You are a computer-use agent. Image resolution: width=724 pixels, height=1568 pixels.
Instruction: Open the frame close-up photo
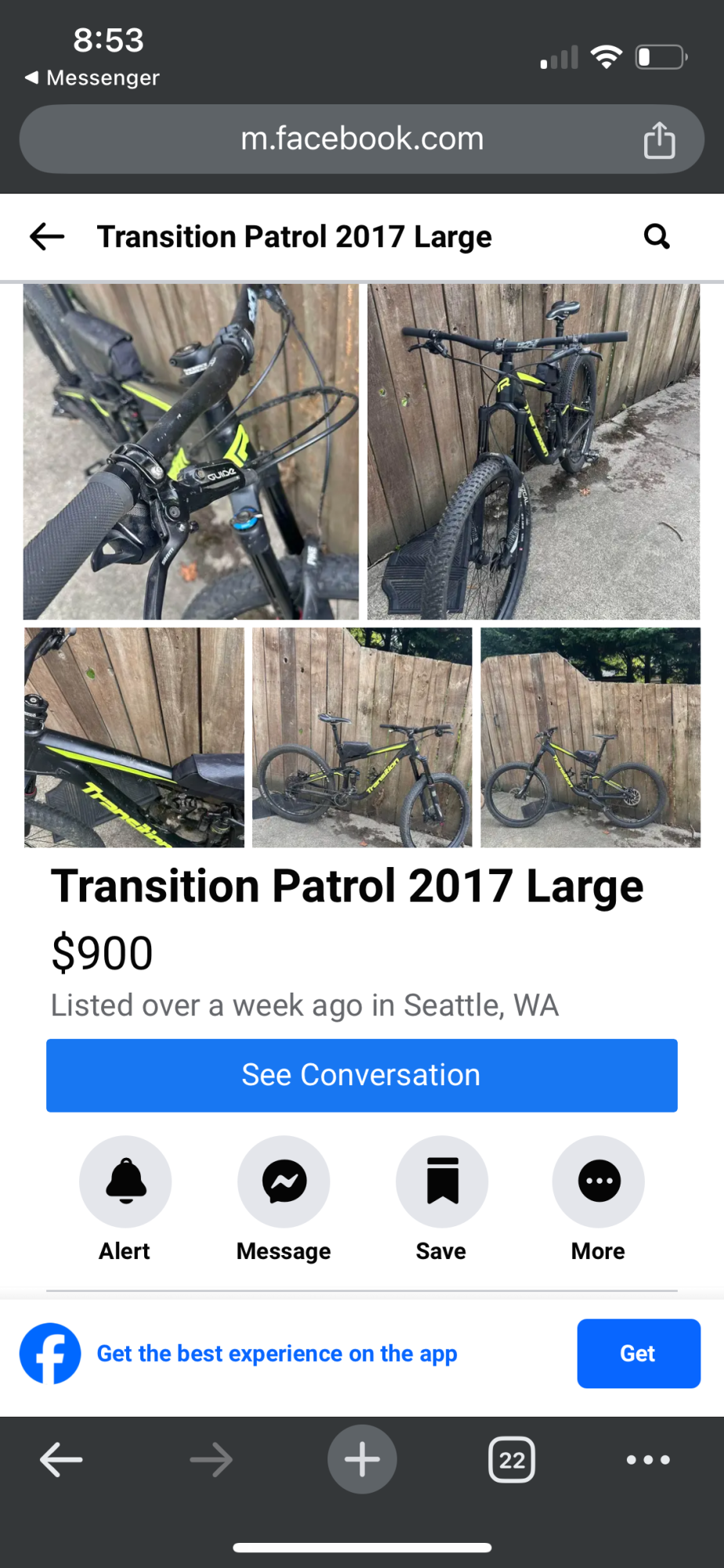tap(134, 737)
